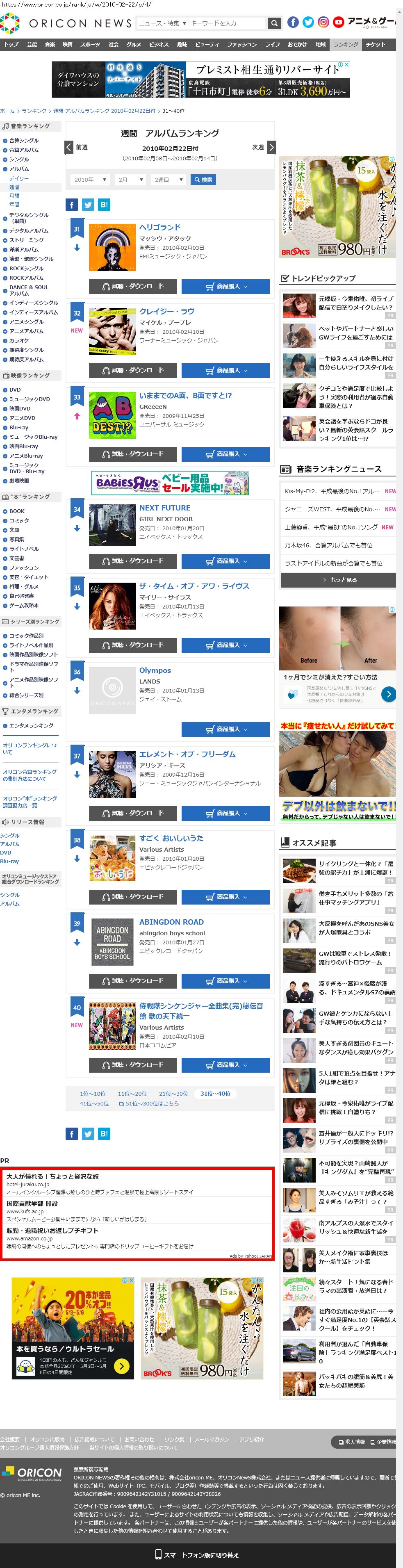Tap 商品購入 button for クレイジー・ラヴ
Screen dimensions: 403x1568
pyautogui.click(x=225, y=370)
